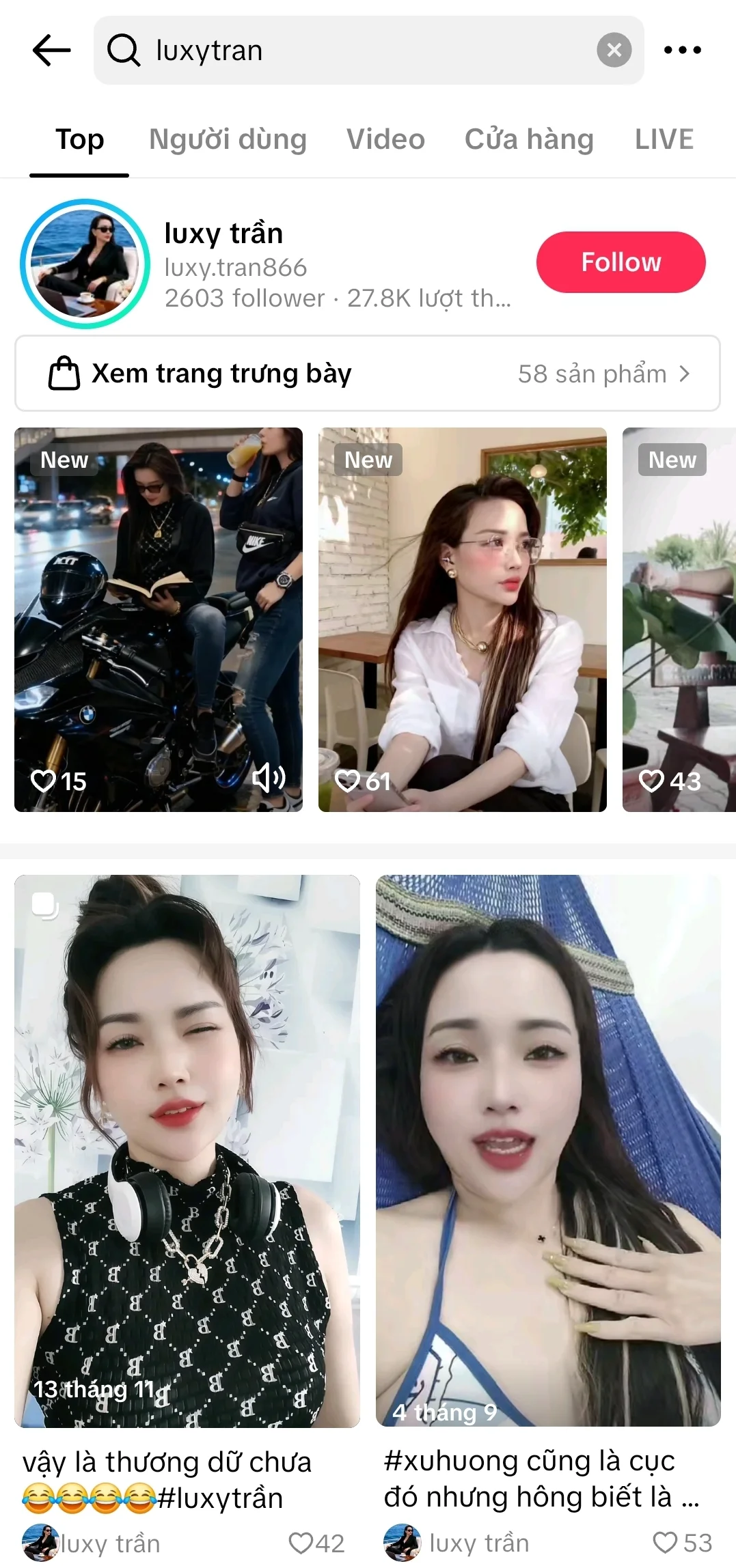Screen dimensions: 736x1568
Task: Switch to the LIVE tab
Action: tap(664, 139)
